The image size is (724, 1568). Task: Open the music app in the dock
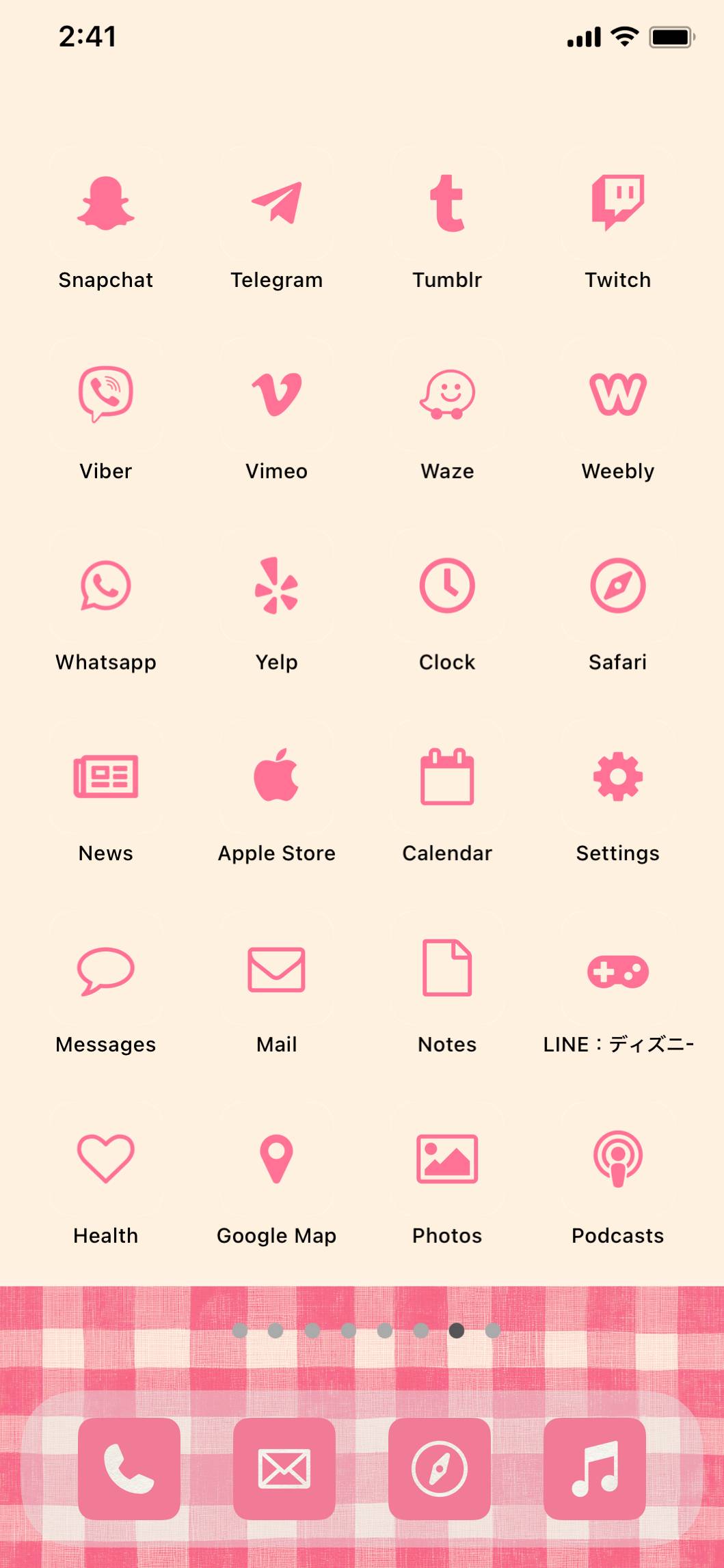click(595, 1468)
